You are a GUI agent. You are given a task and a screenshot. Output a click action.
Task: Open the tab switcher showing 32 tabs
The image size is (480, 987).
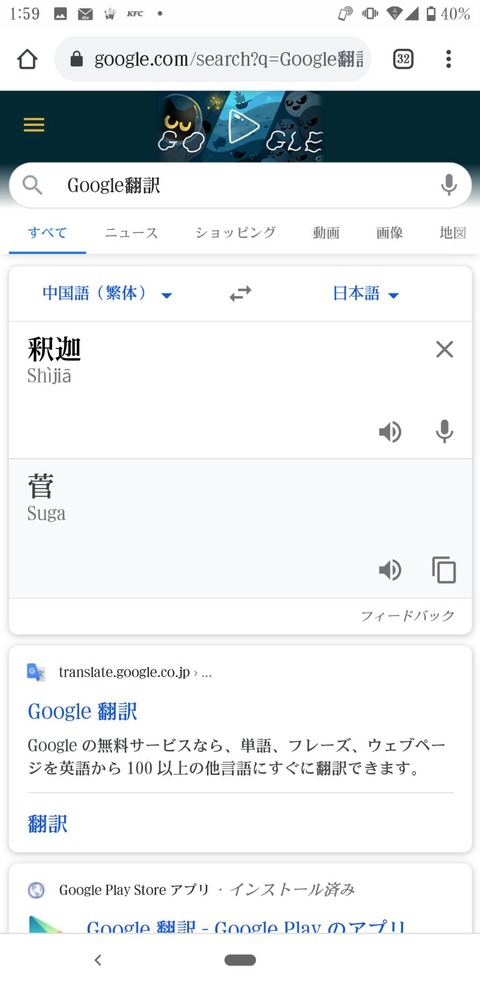[403, 59]
